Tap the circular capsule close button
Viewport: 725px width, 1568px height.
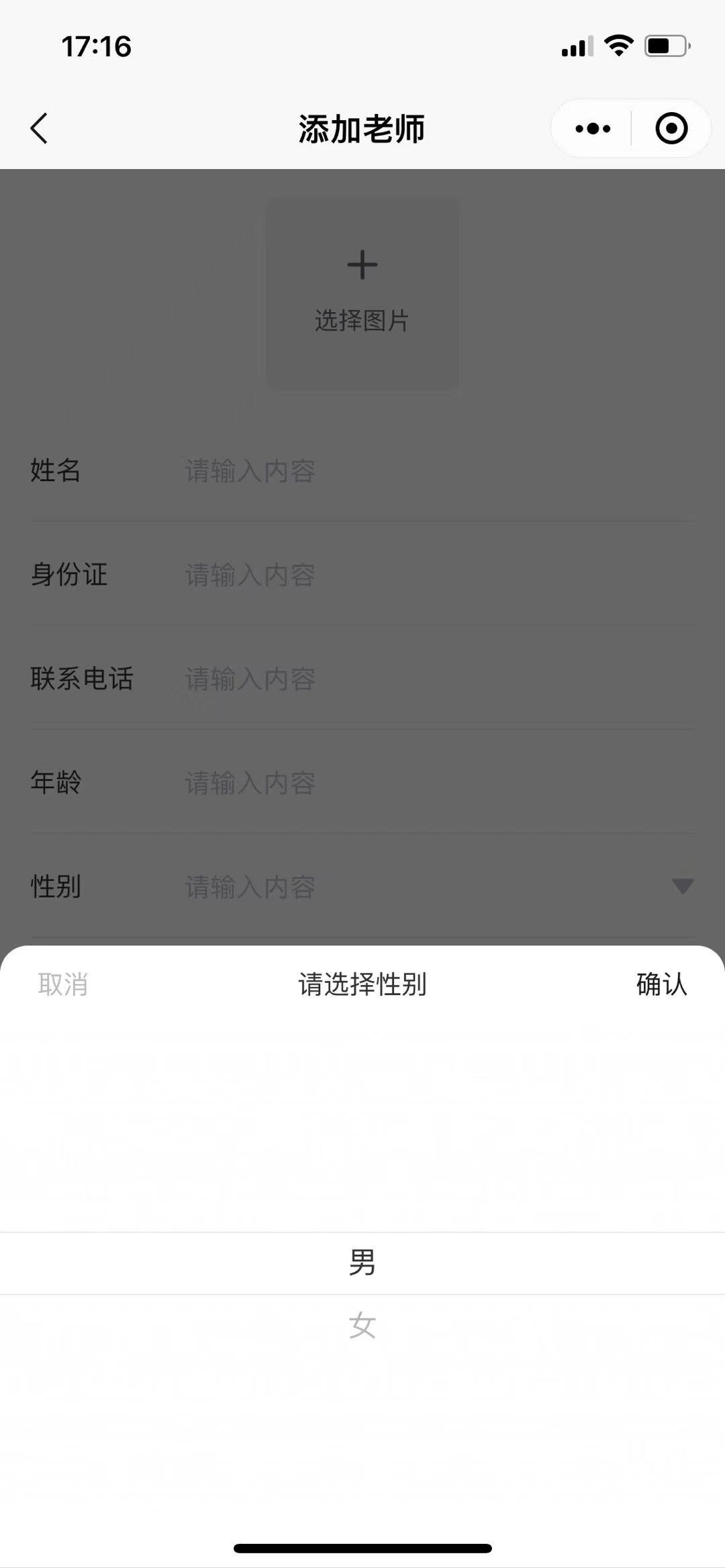[670, 128]
